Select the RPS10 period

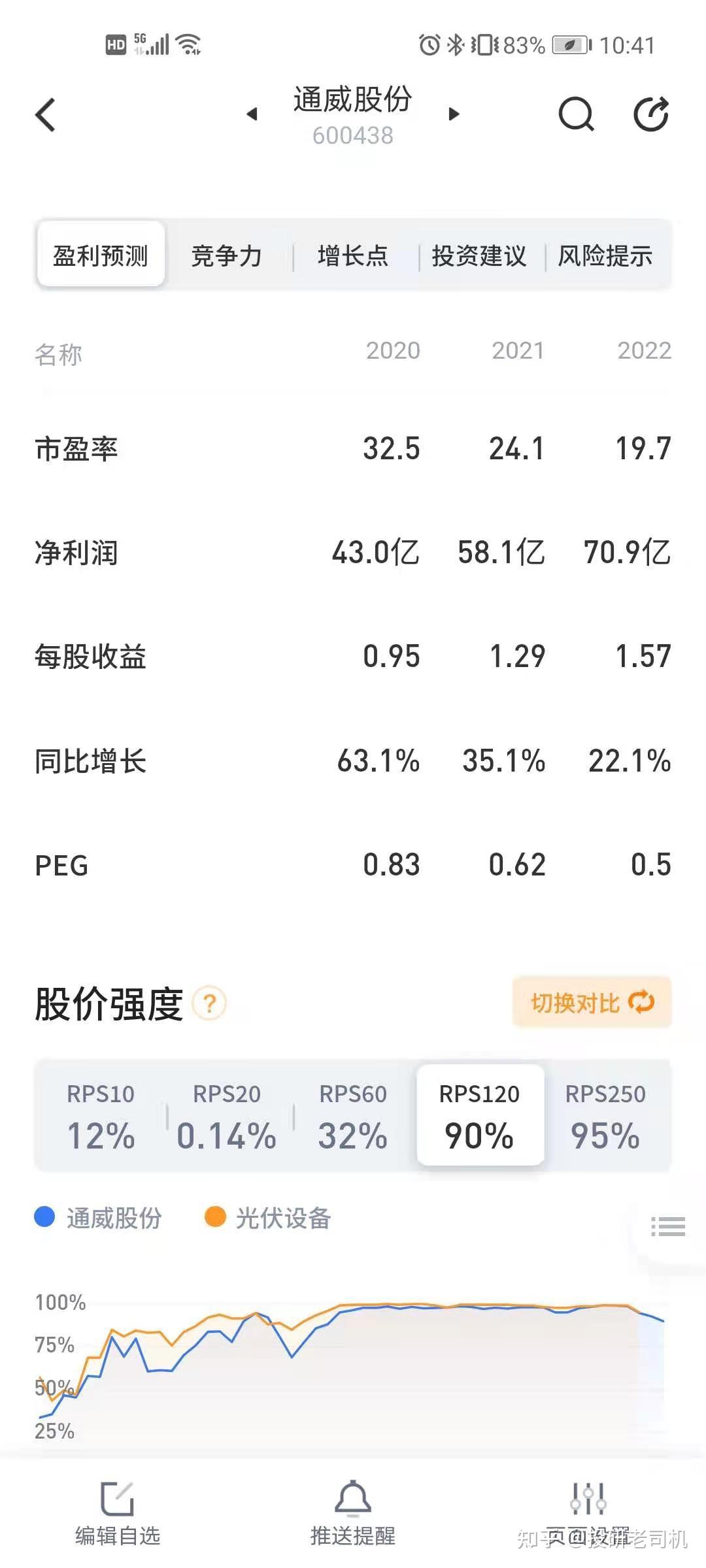coord(101,1115)
